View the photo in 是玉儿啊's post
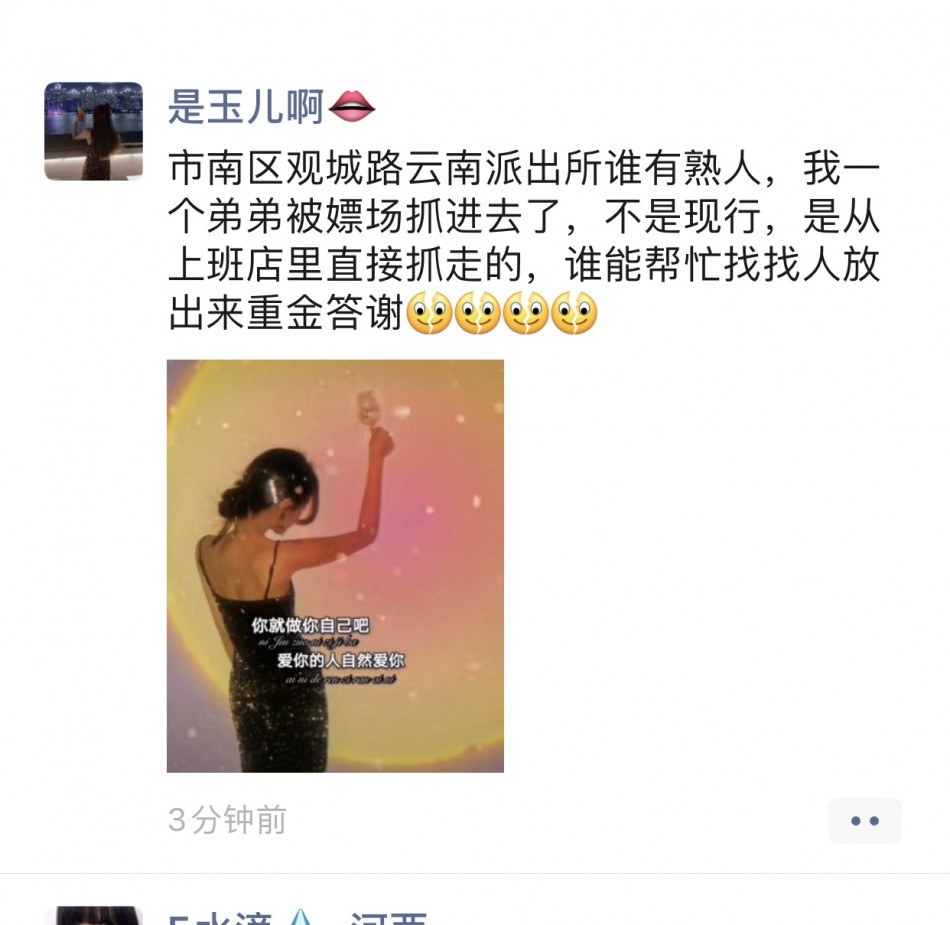The width and height of the screenshot is (950, 925). 335,566
